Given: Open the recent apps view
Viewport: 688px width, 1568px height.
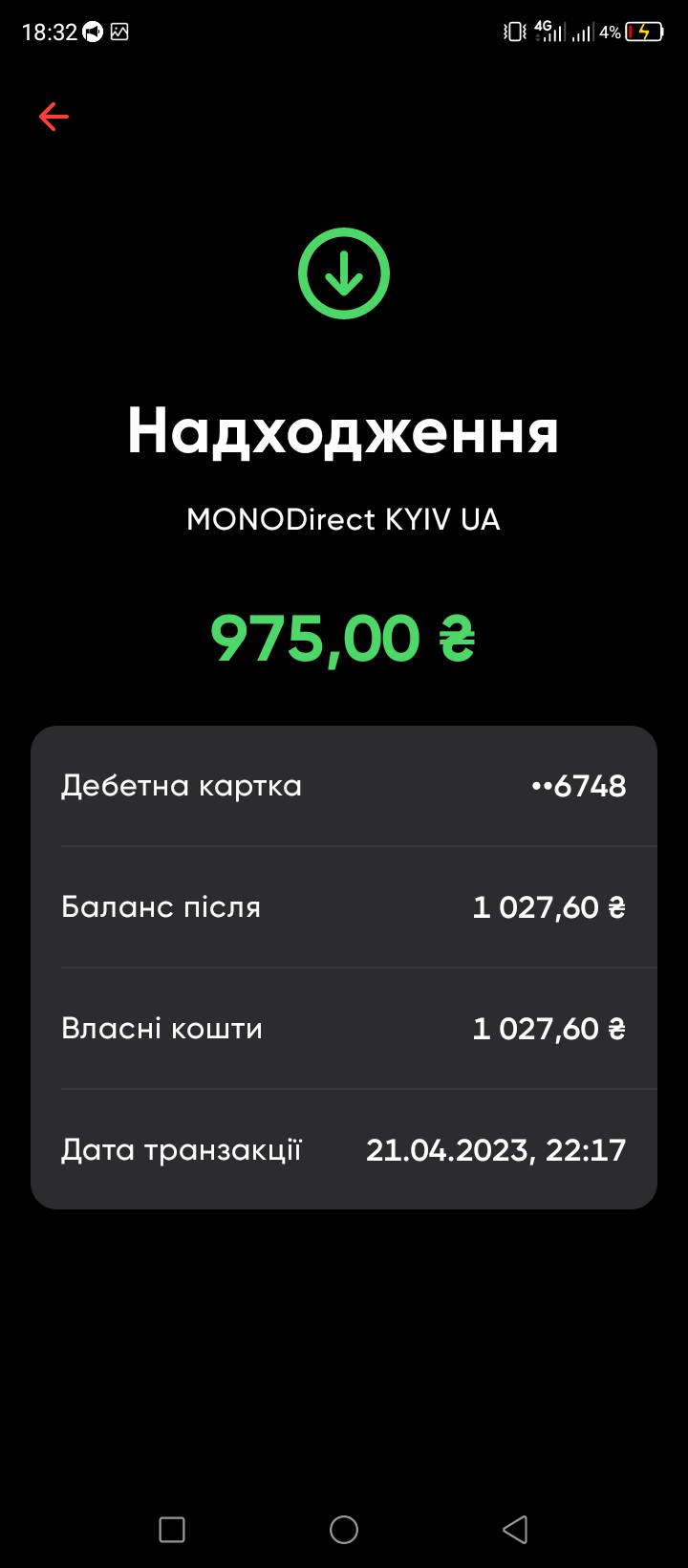Looking at the screenshot, I should point(172,1530).
